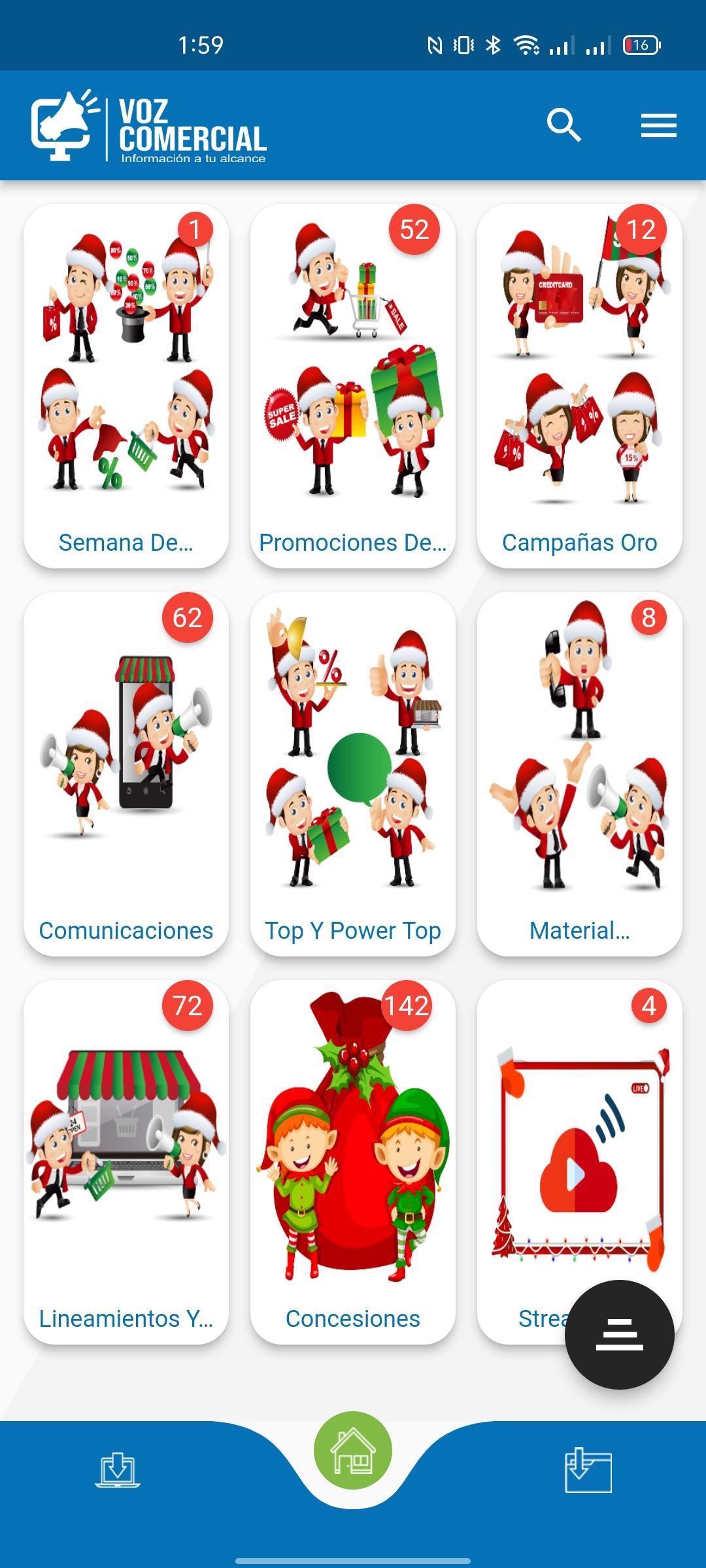View the Top Y Power Top card
This screenshot has width=706, height=1568.
[353, 774]
